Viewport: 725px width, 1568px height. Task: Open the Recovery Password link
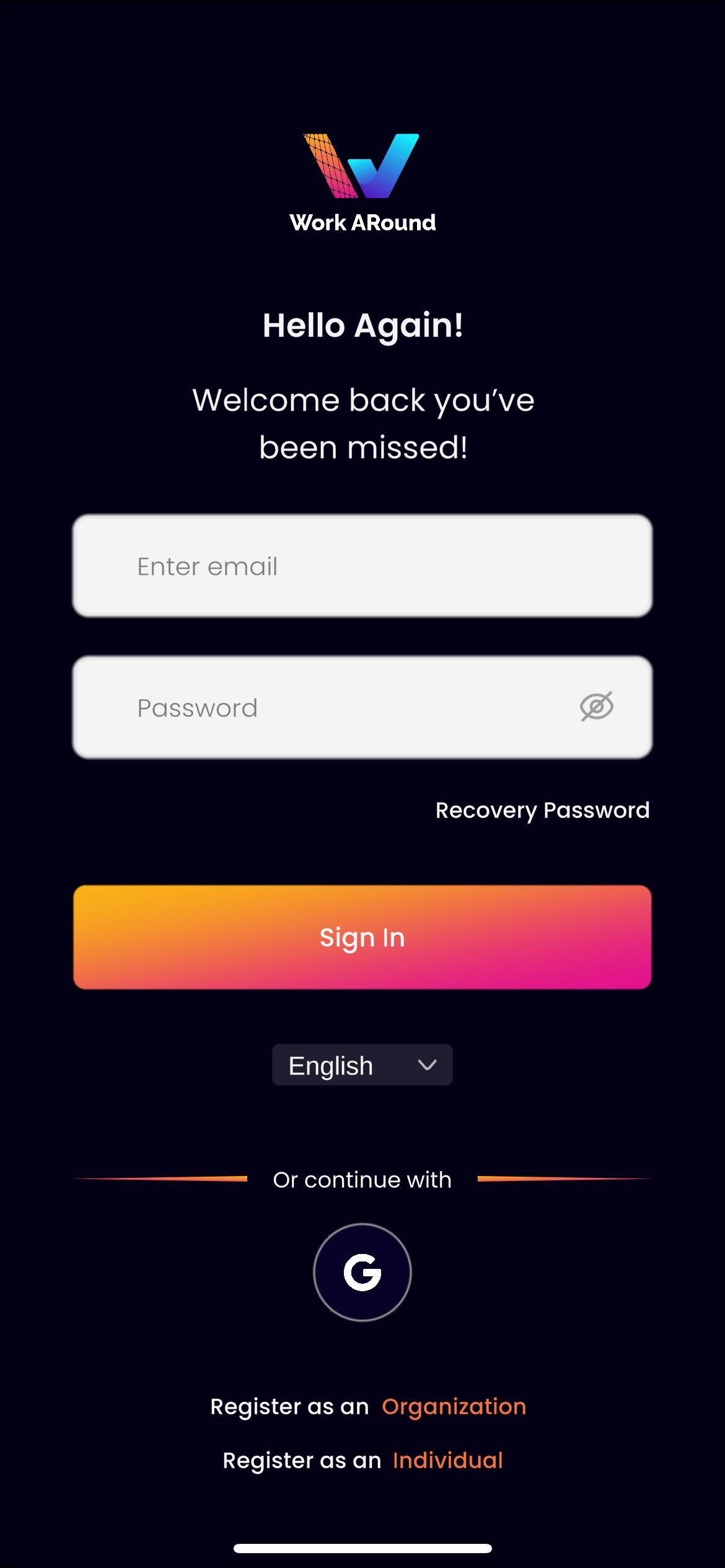(542, 810)
